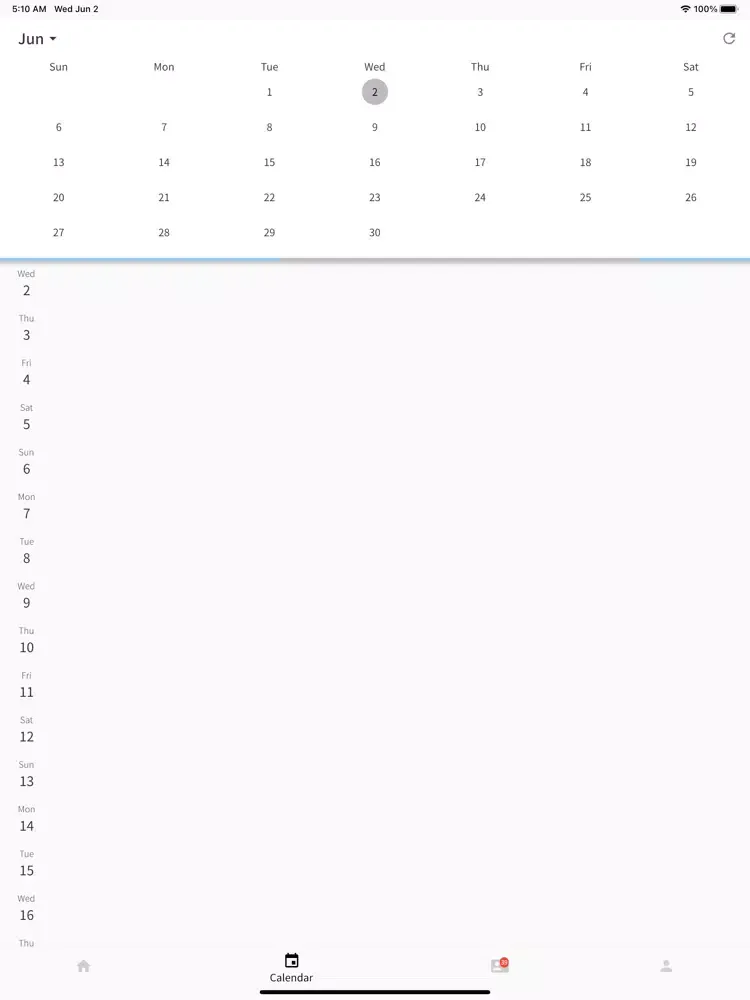Open the Calendar tab
This screenshot has width=750, height=1000.
pos(291,968)
